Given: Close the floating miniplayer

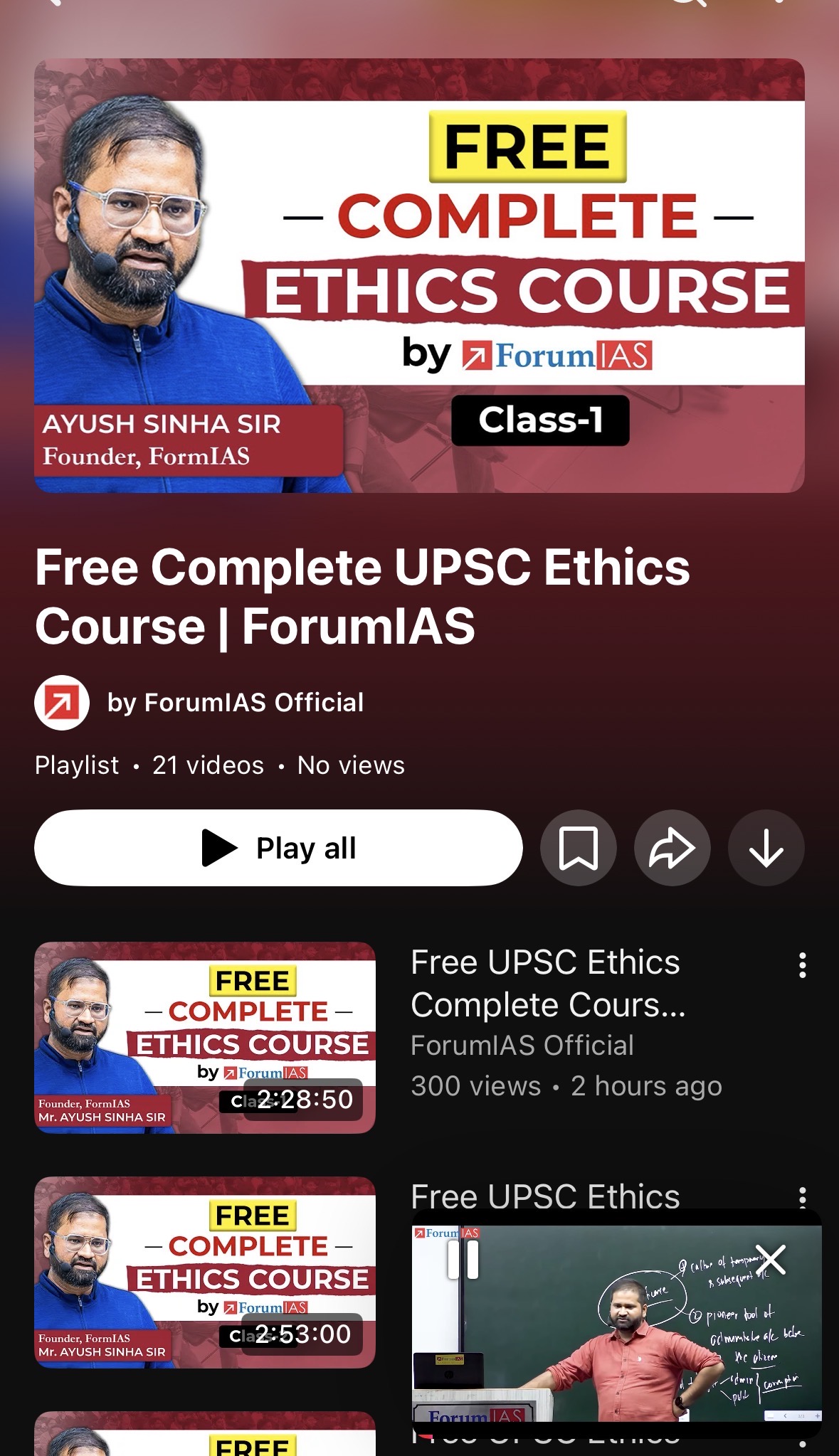Looking at the screenshot, I should pos(771,1260).
